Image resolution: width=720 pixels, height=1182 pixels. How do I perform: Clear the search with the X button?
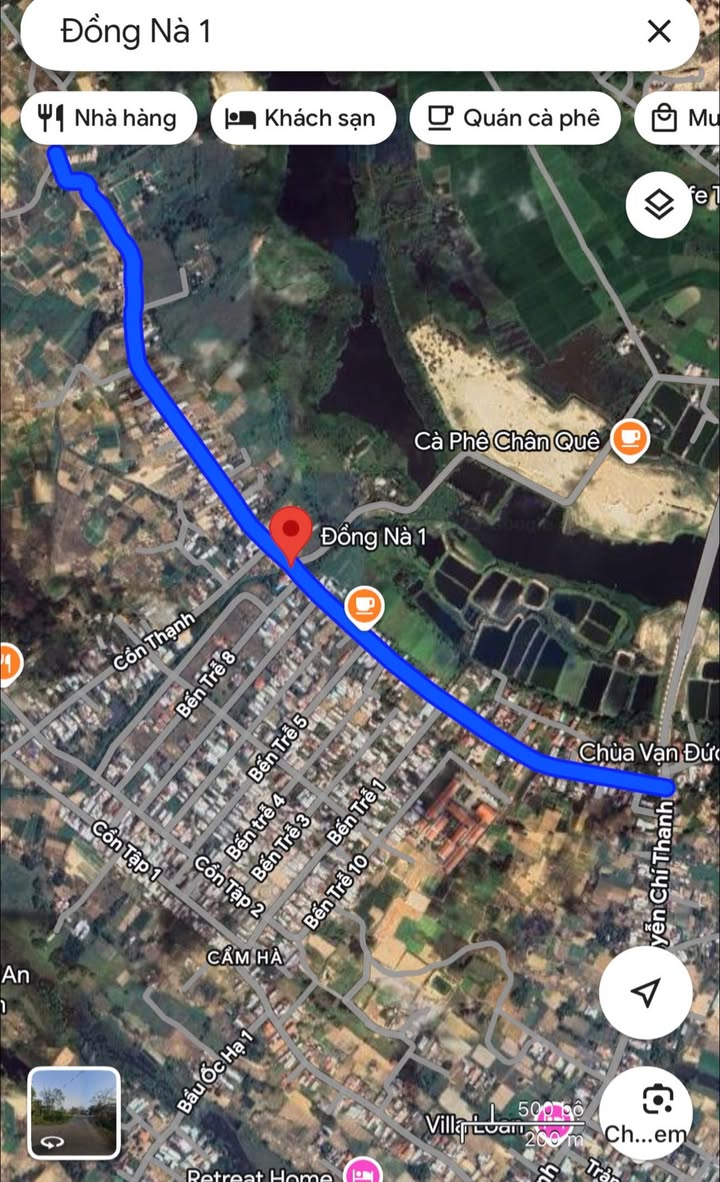pyautogui.click(x=659, y=32)
